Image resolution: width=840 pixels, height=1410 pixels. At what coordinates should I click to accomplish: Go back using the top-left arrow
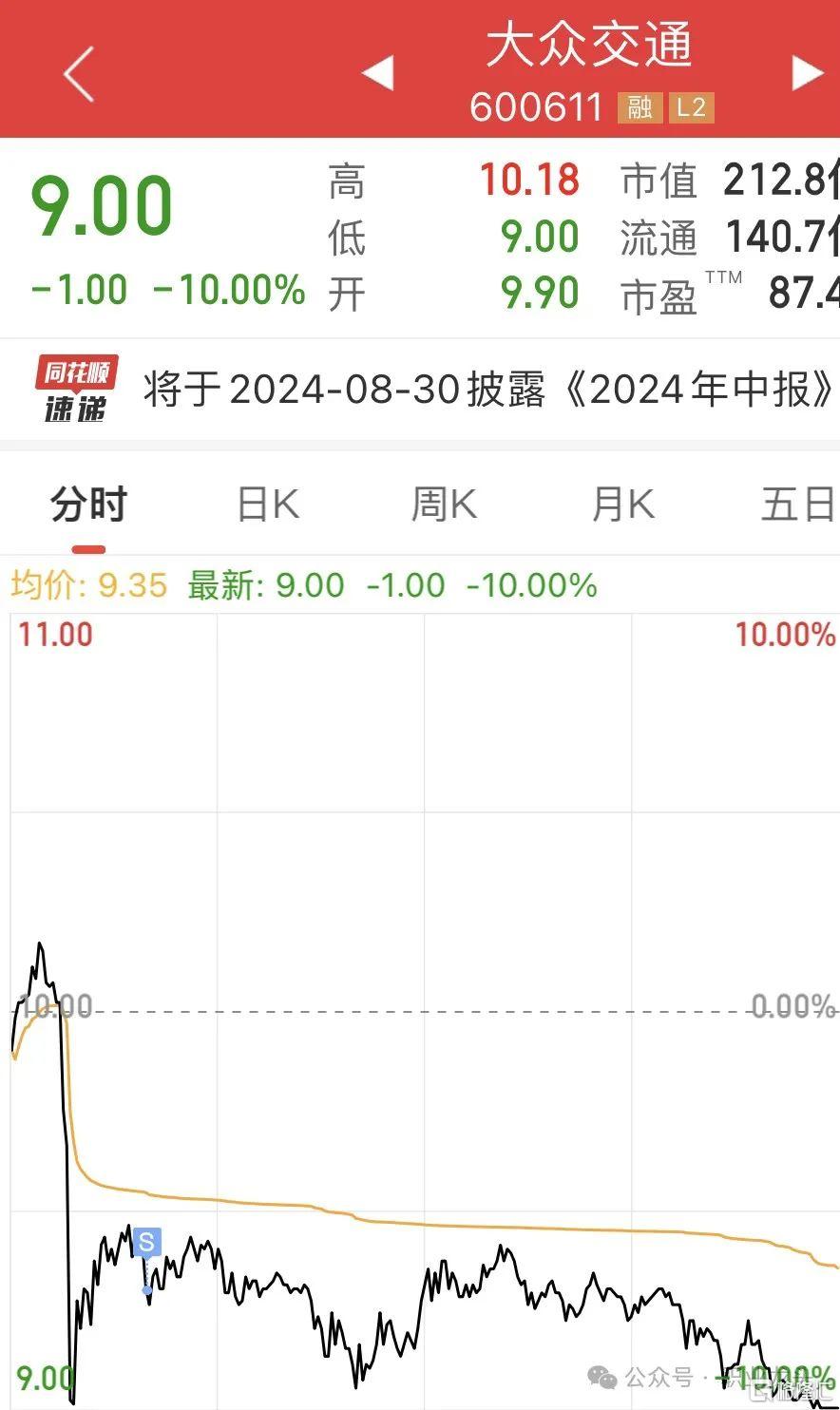pyautogui.click(x=80, y=73)
